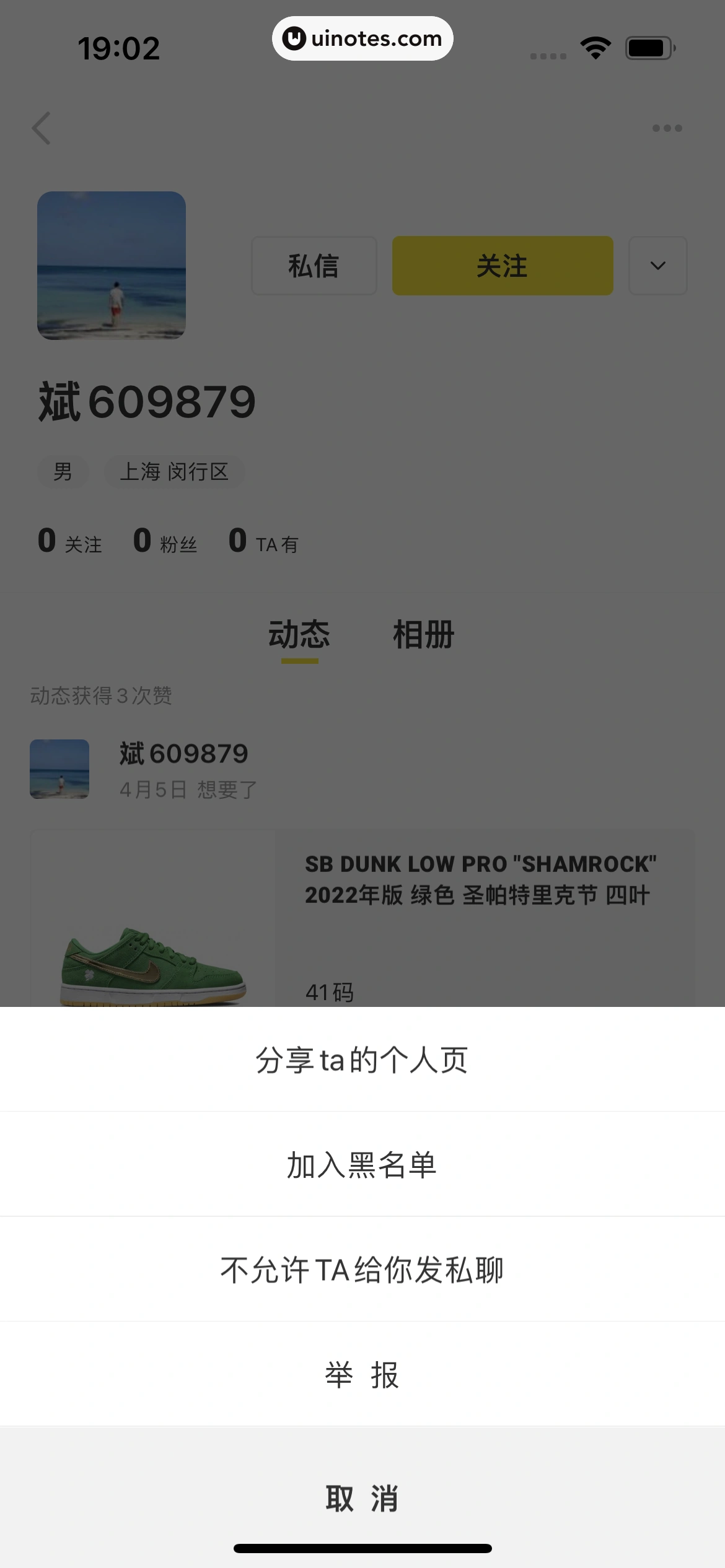
Task: Click the 私信 message button
Action: pyautogui.click(x=314, y=265)
